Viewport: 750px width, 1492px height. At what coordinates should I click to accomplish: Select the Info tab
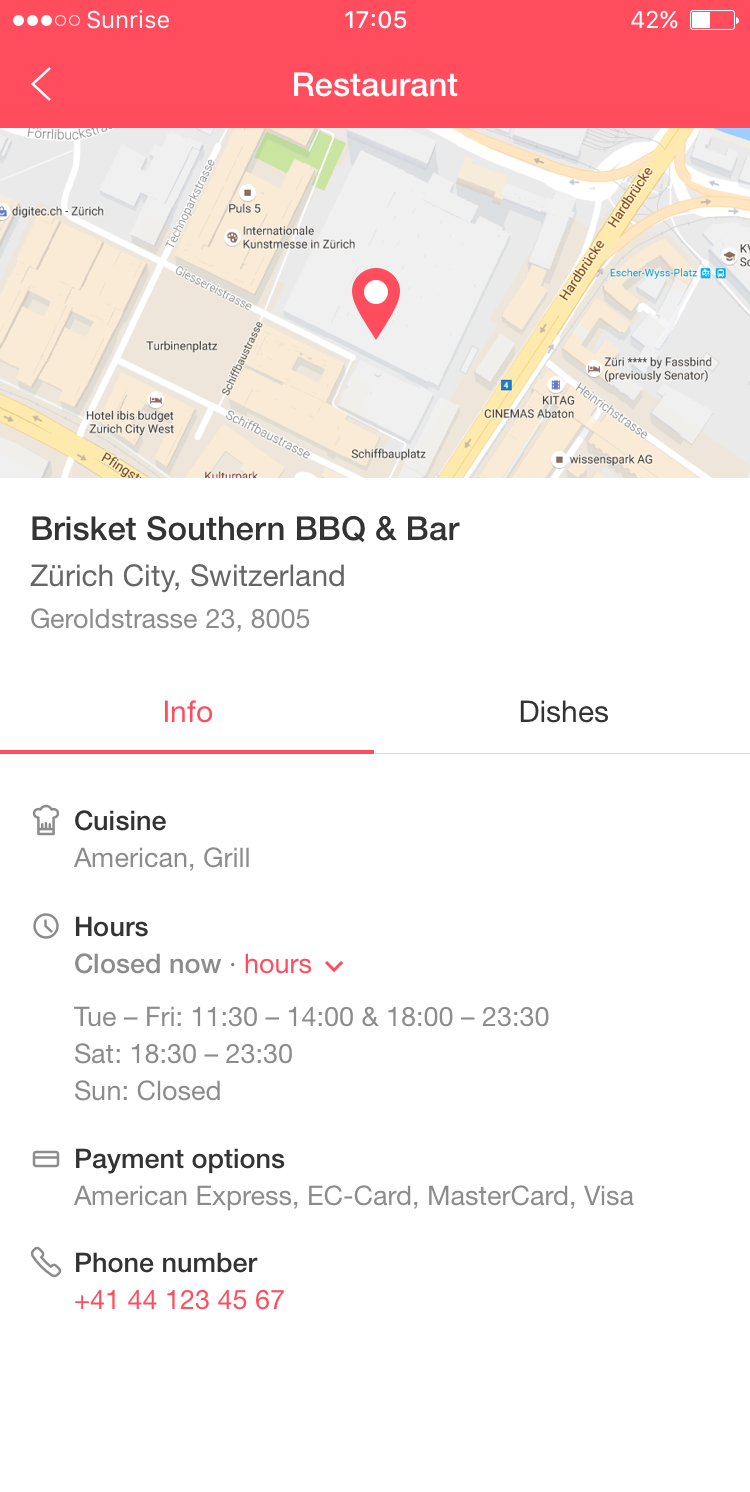click(x=187, y=712)
